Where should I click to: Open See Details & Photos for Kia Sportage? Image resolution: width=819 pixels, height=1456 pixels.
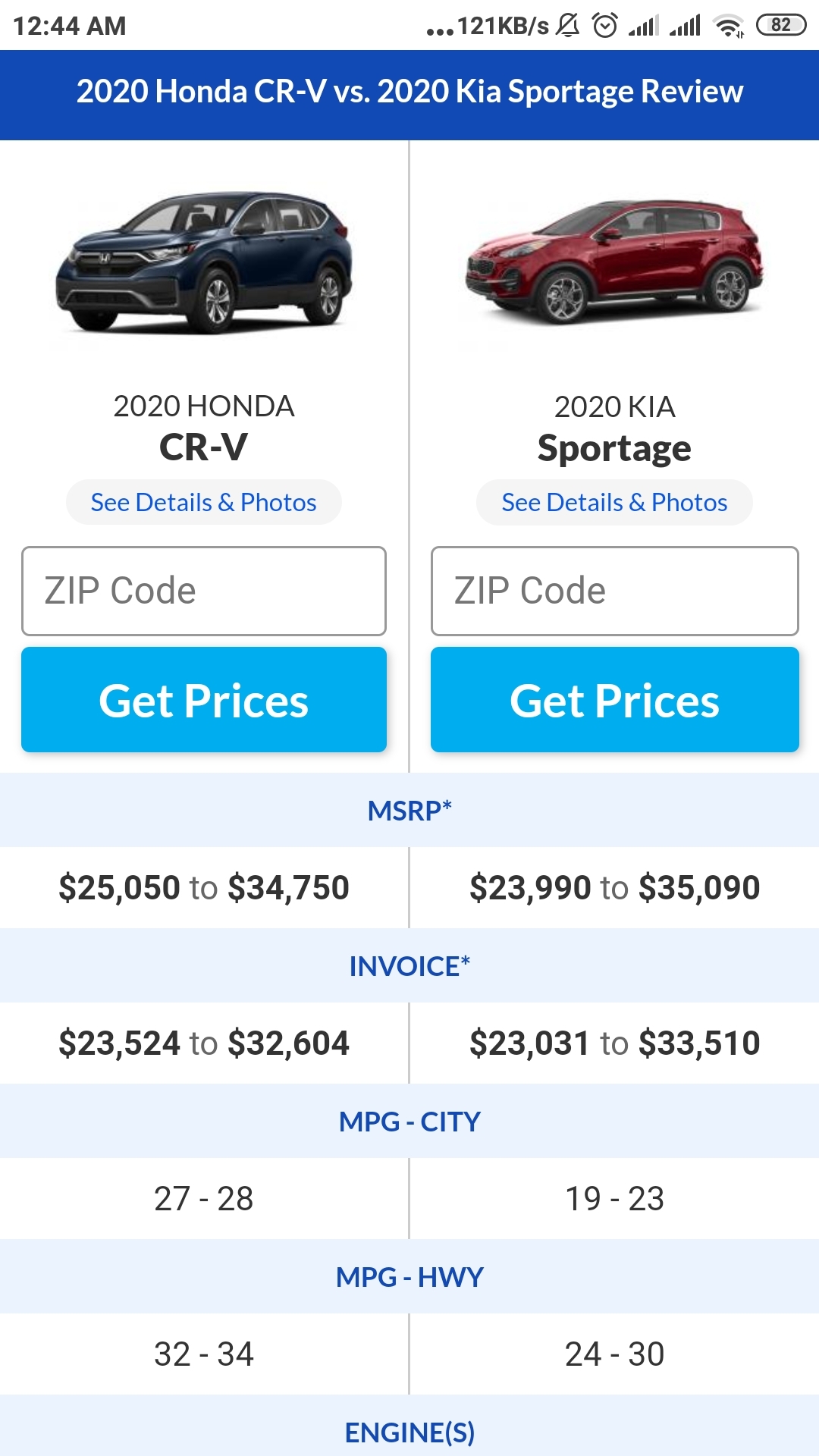click(614, 502)
